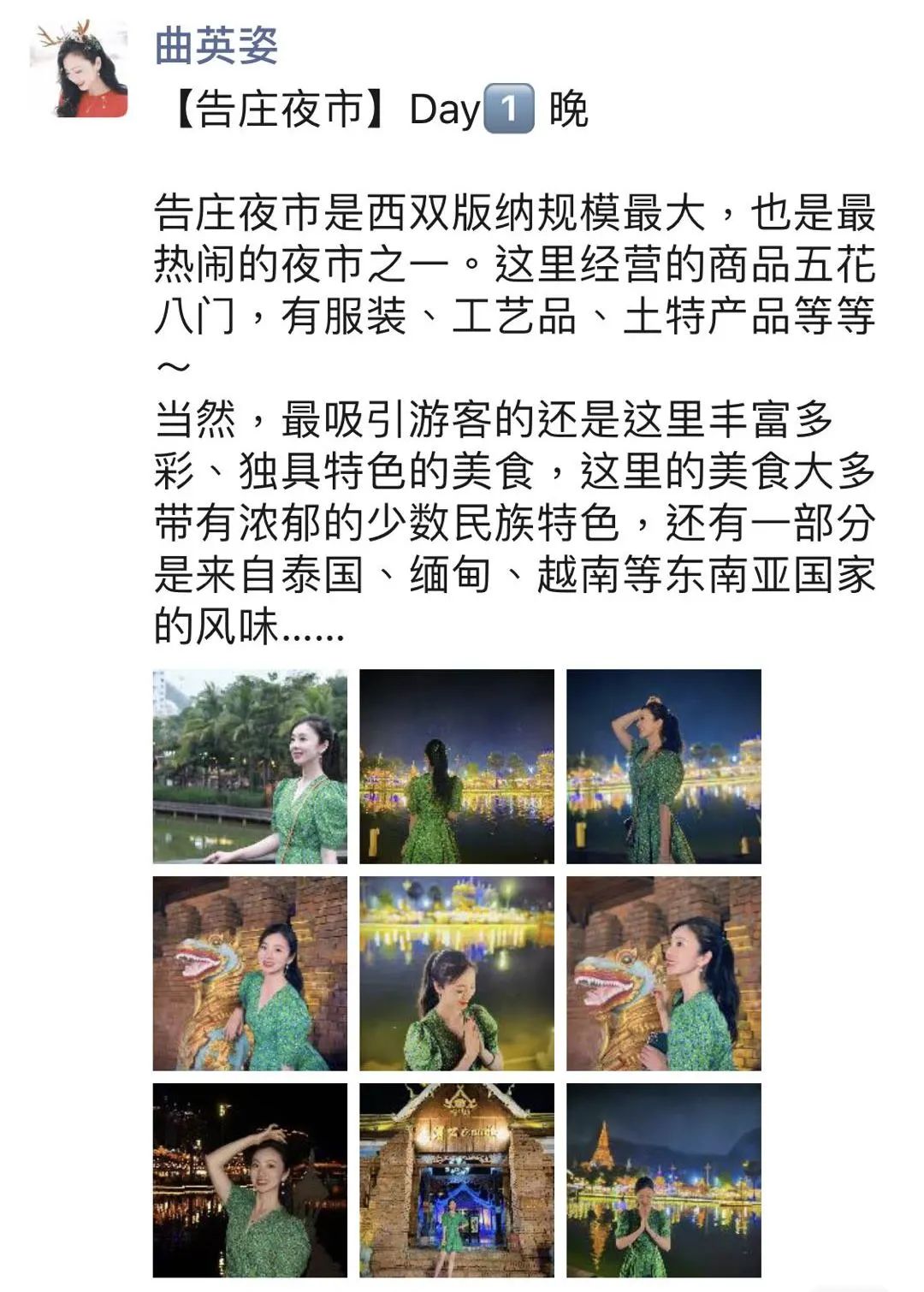The width and height of the screenshot is (924, 1292).
Task: Open 曲英姿's profile picture
Action: [x=79, y=68]
